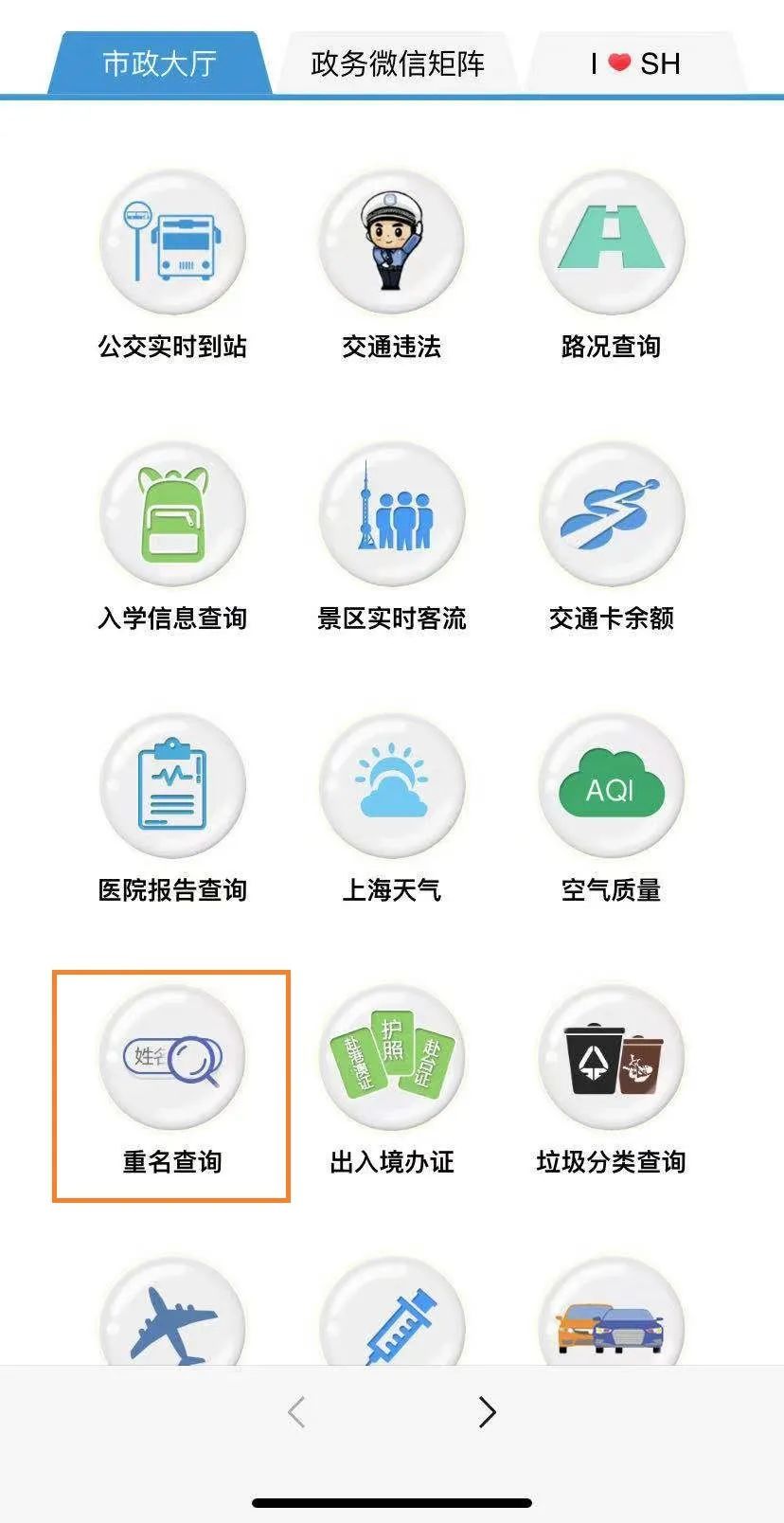Open 医院报告查询 hospital reports
The height and width of the screenshot is (1523, 784).
pyautogui.click(x=172, y=787)
